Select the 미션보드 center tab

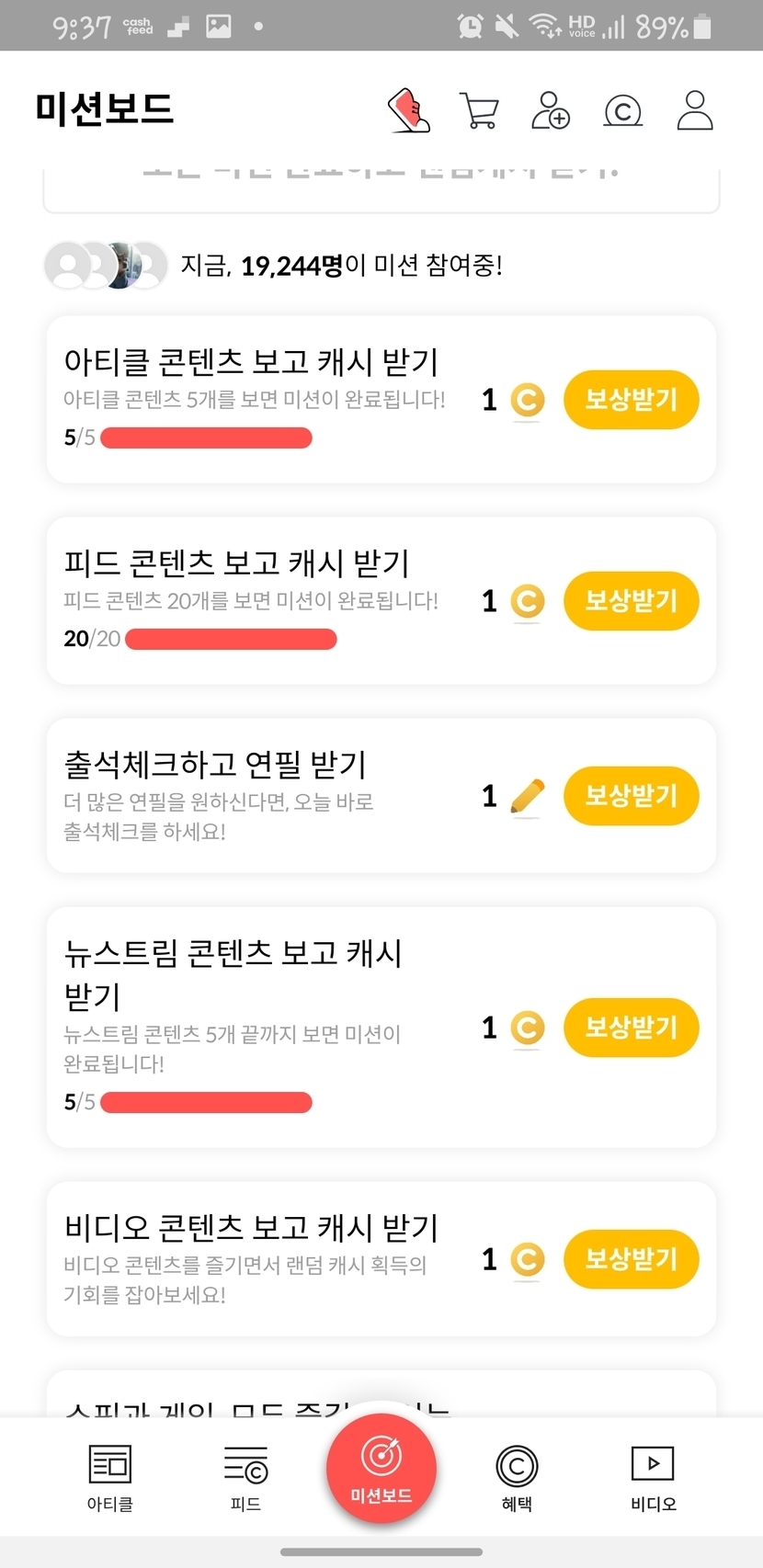pyautogui.click(x=381, y=1469)
